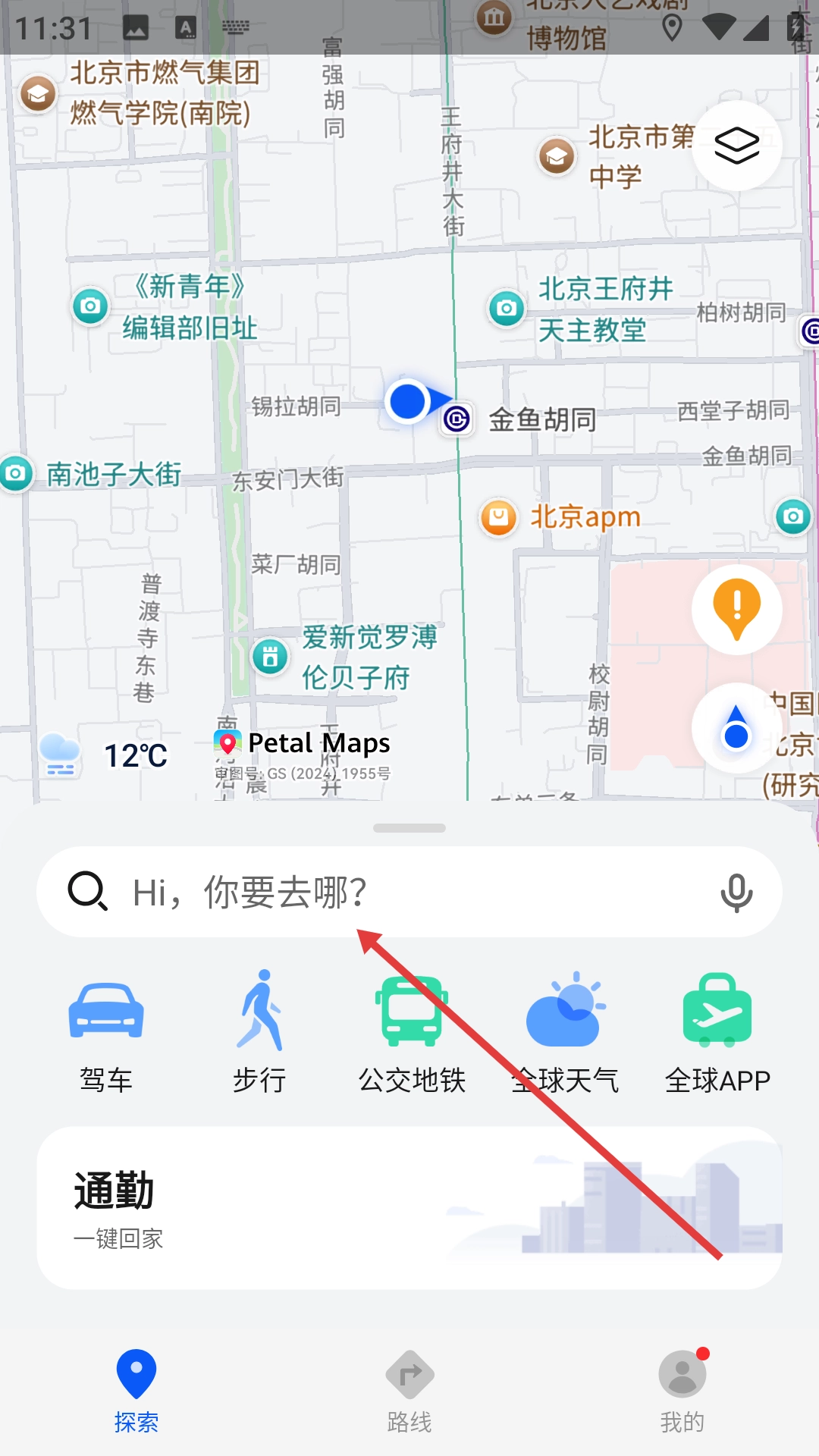Check the 12℃ weather widget
Screen dimensions: 819x1456
coord(105,755)
